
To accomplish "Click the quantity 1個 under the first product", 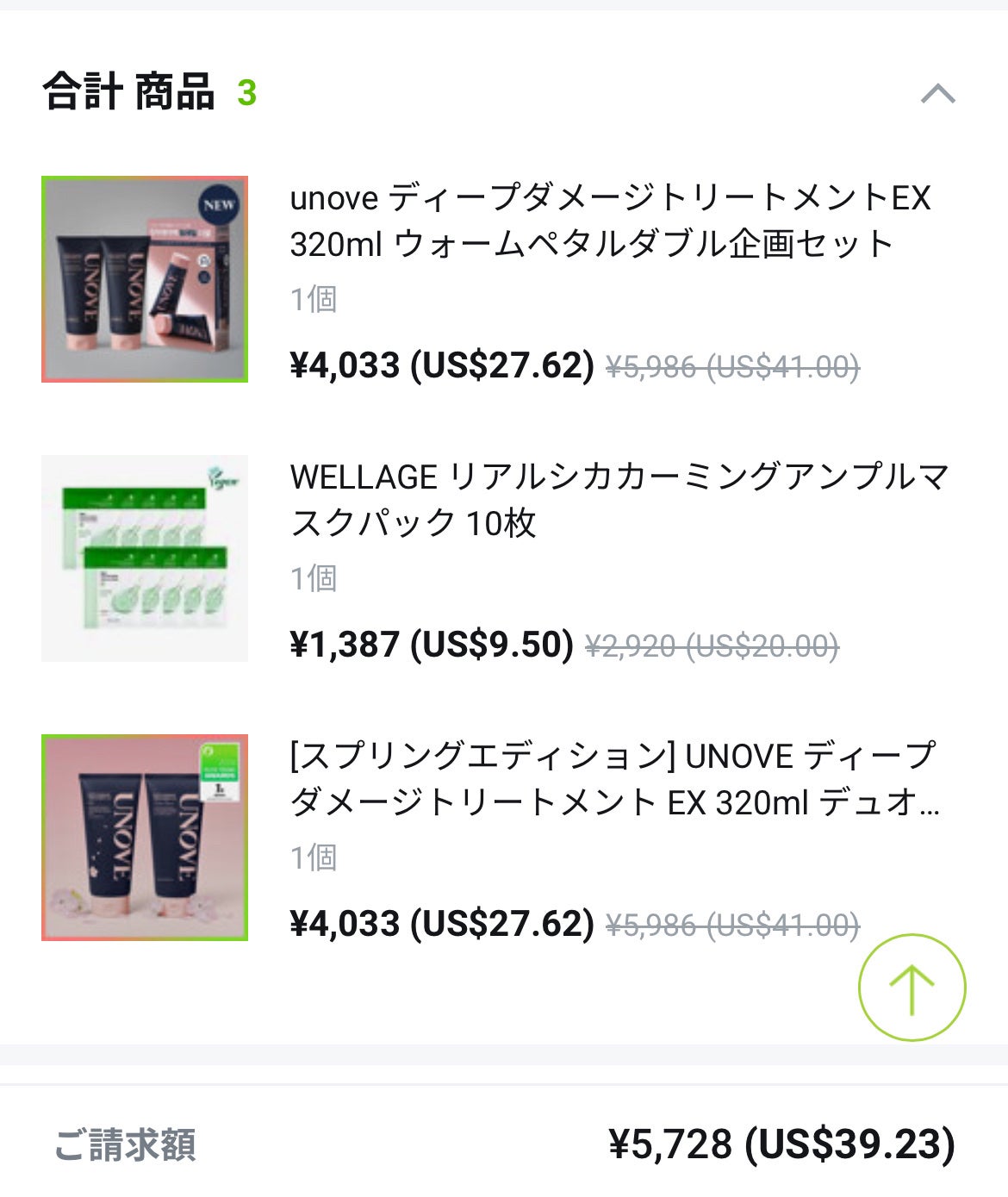I will click(x=313, y=300).
